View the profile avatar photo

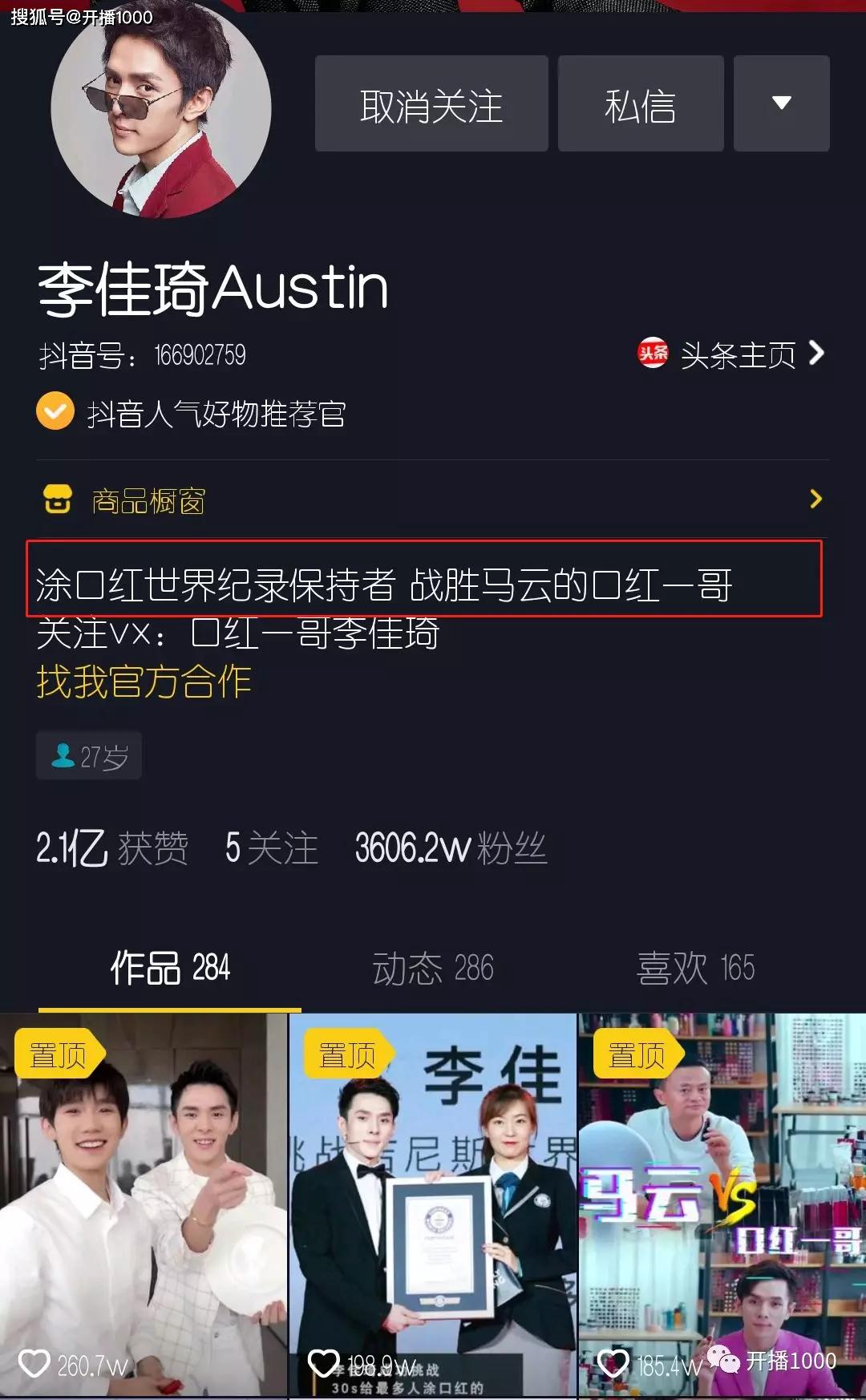click(160, 110)
